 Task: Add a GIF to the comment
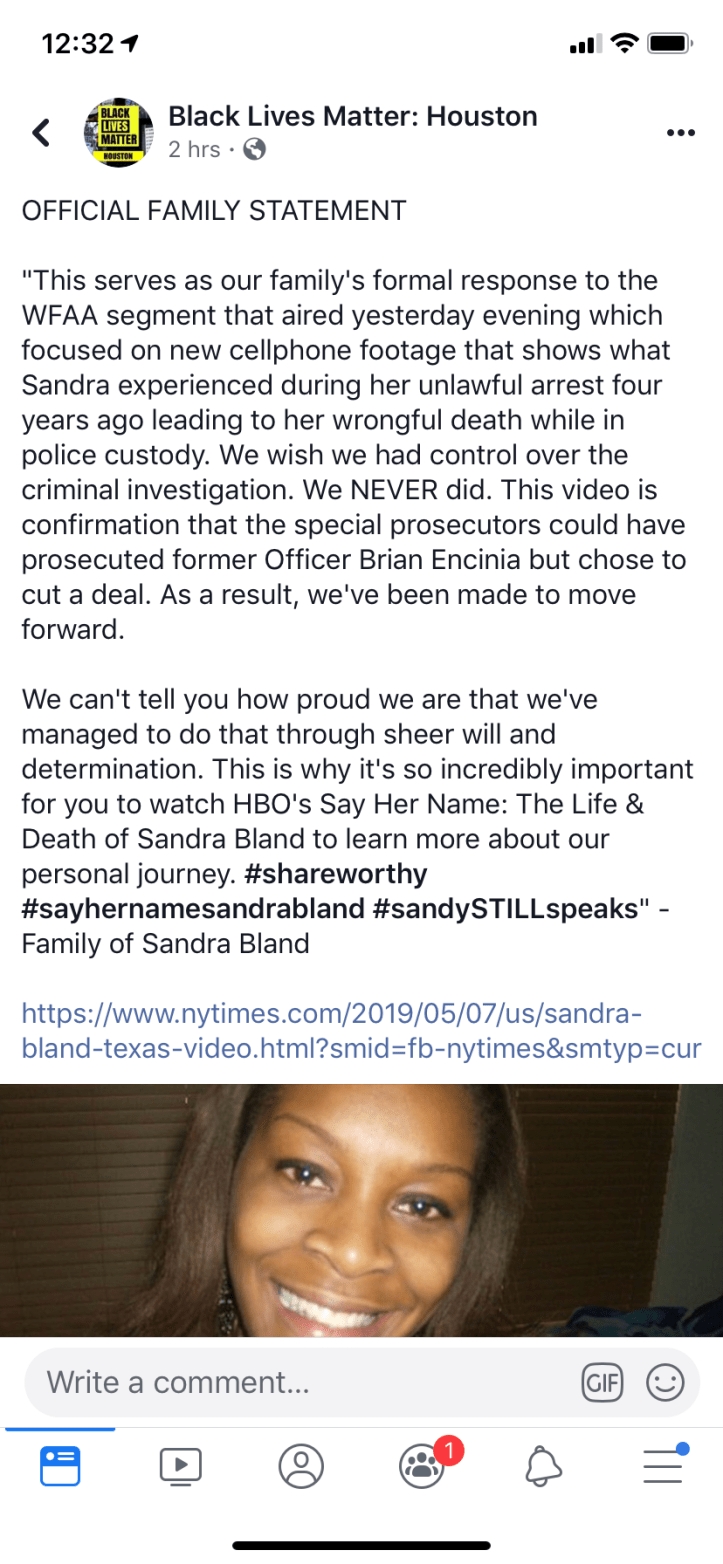(602, 1383)
